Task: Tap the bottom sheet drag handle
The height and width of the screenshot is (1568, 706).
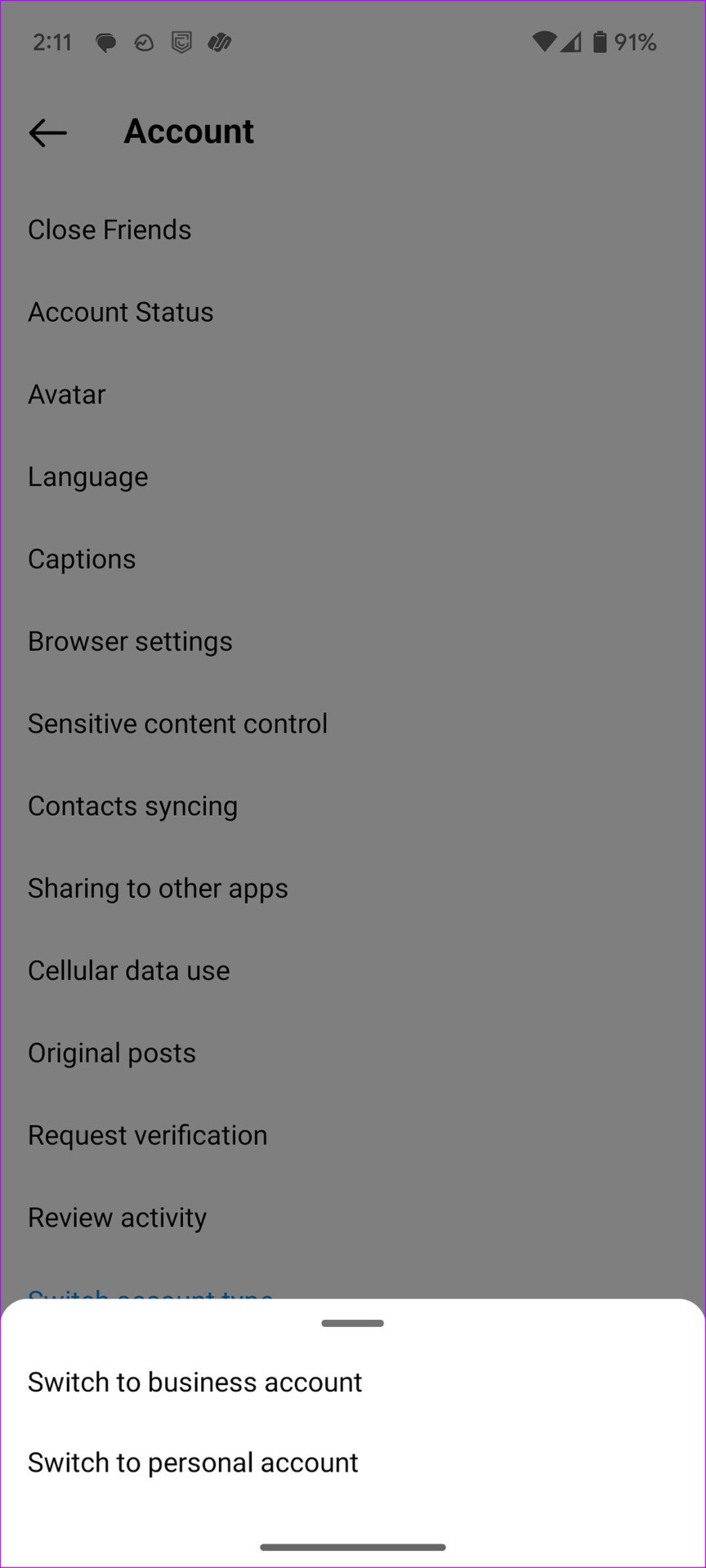Action: coord(353,1323)
